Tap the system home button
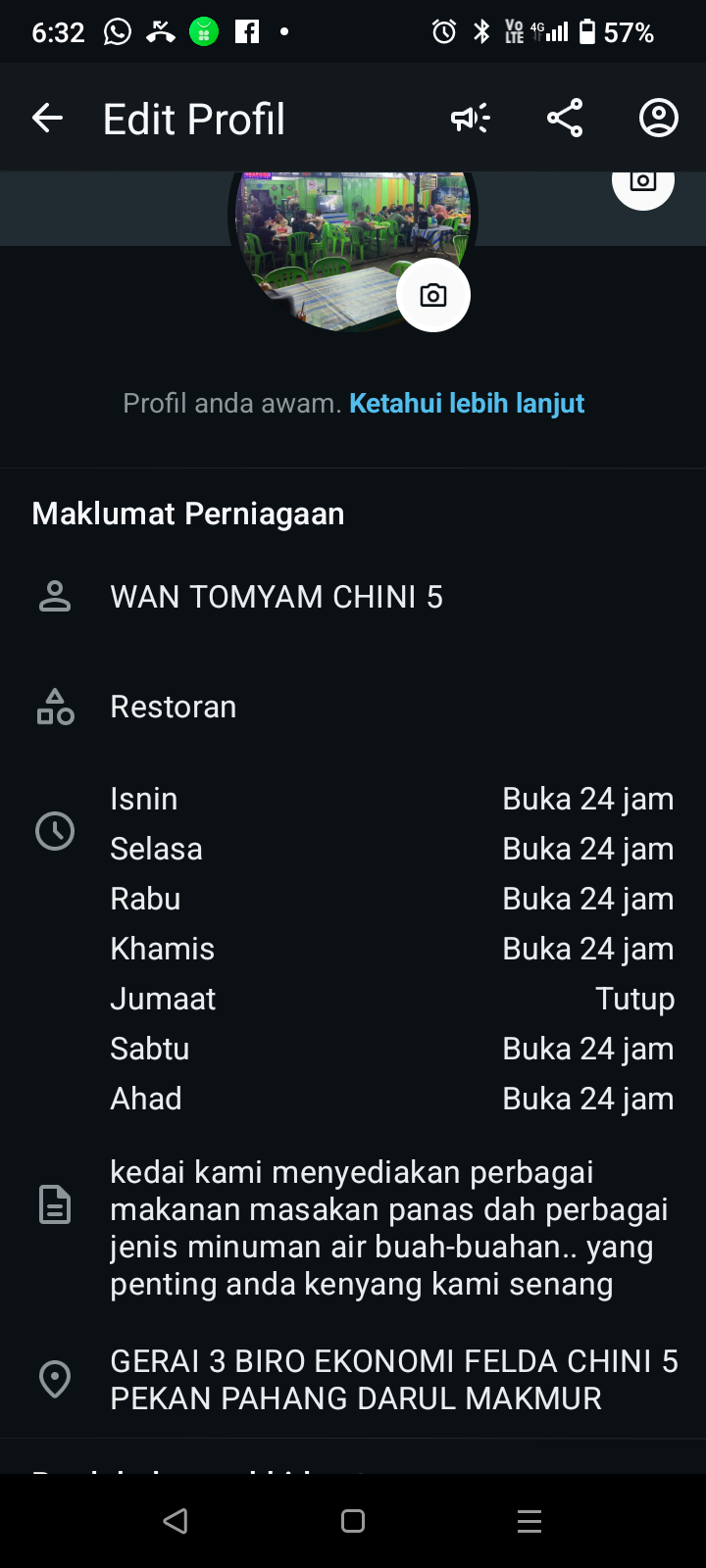The width and height of the screenshot is (706, 1568). pos(353,1521)
